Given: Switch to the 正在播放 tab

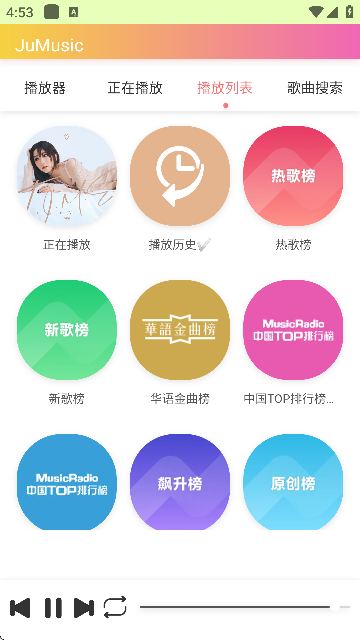Looking at the screenshot, I should coord(135,88).
